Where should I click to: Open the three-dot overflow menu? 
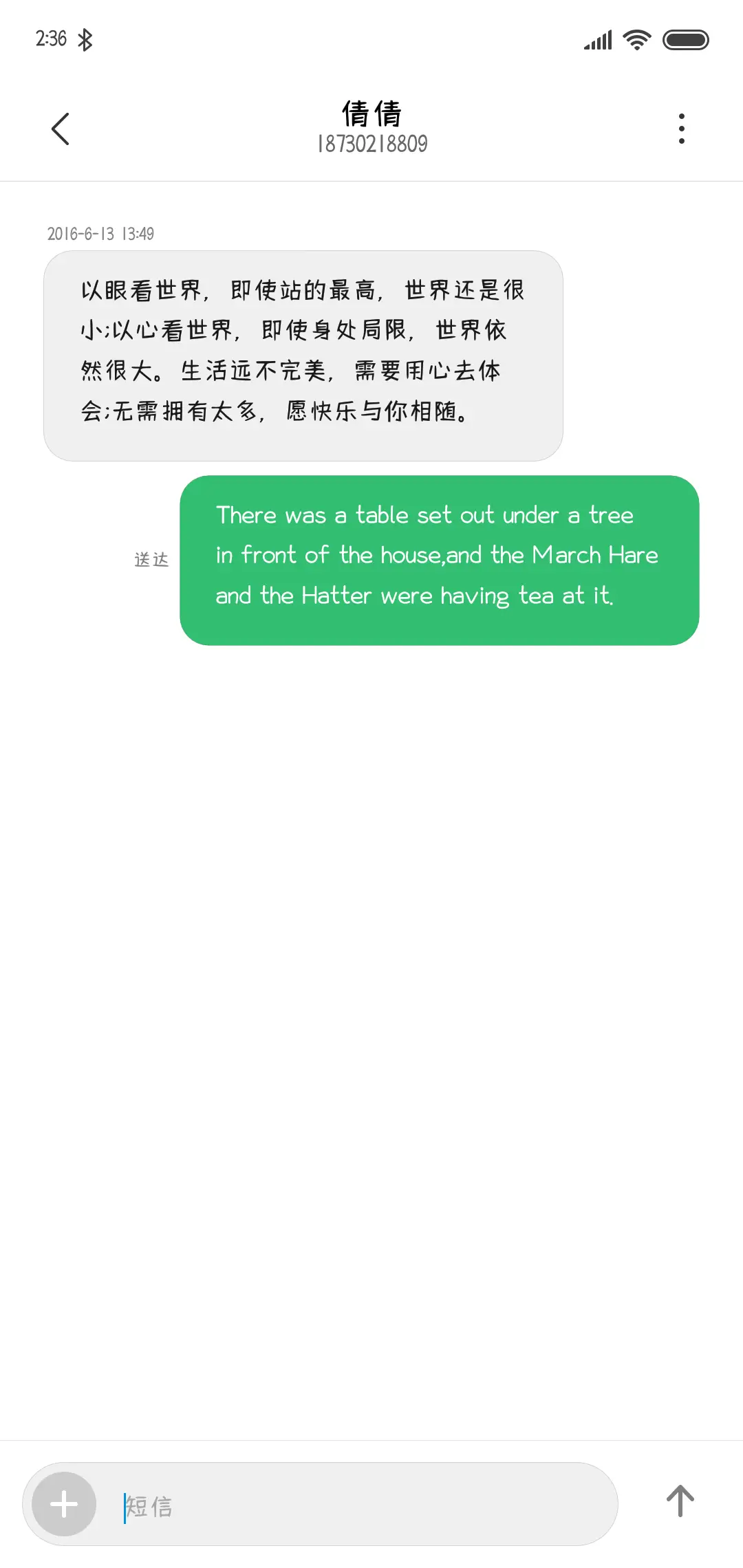click(681, 129)
